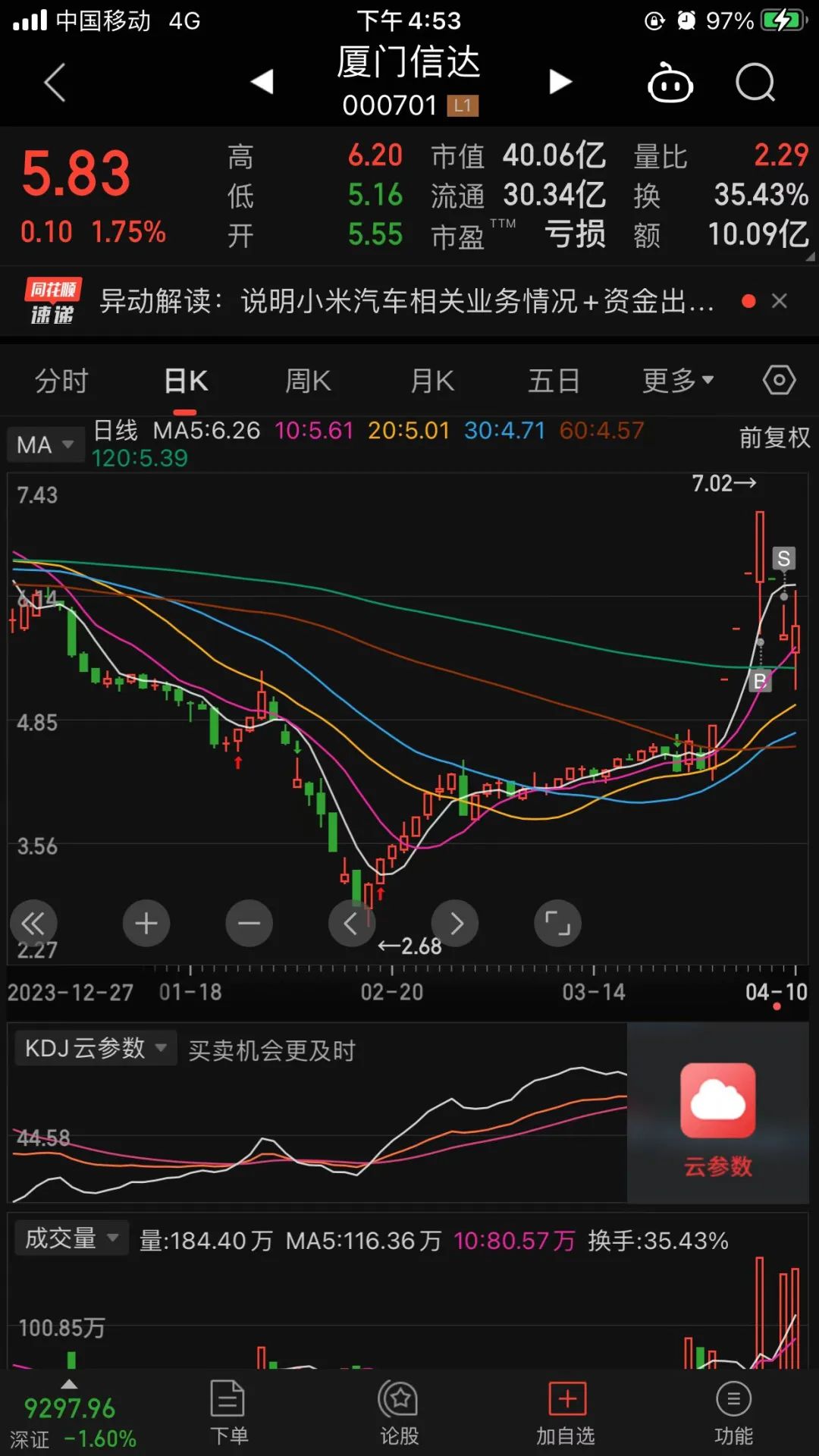Show the 月K chart
Viewport: 819px width, 1456px height.
432,381
